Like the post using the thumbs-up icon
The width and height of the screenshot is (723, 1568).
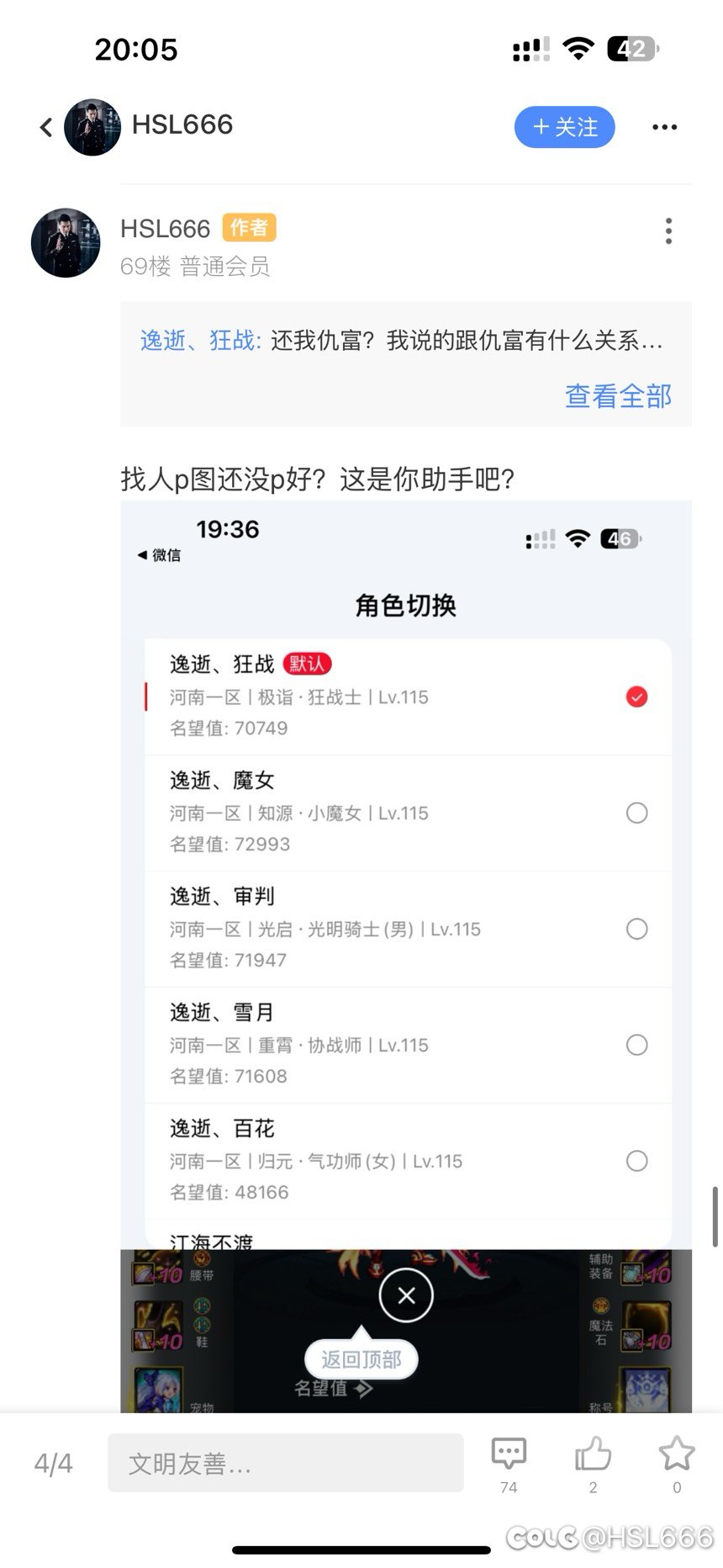[592, 1452]
